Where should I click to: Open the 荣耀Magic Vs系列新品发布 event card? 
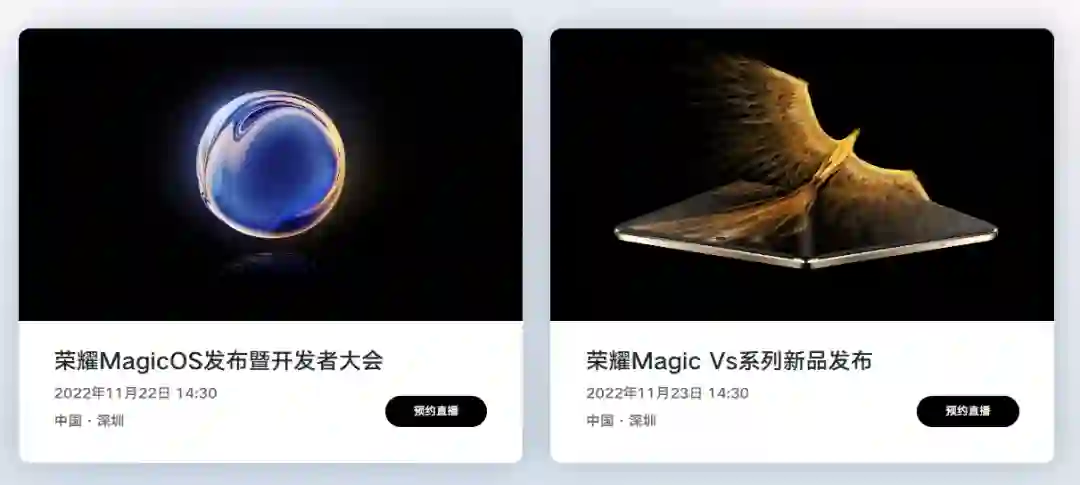pyautogui.click(x=802, y=245)
